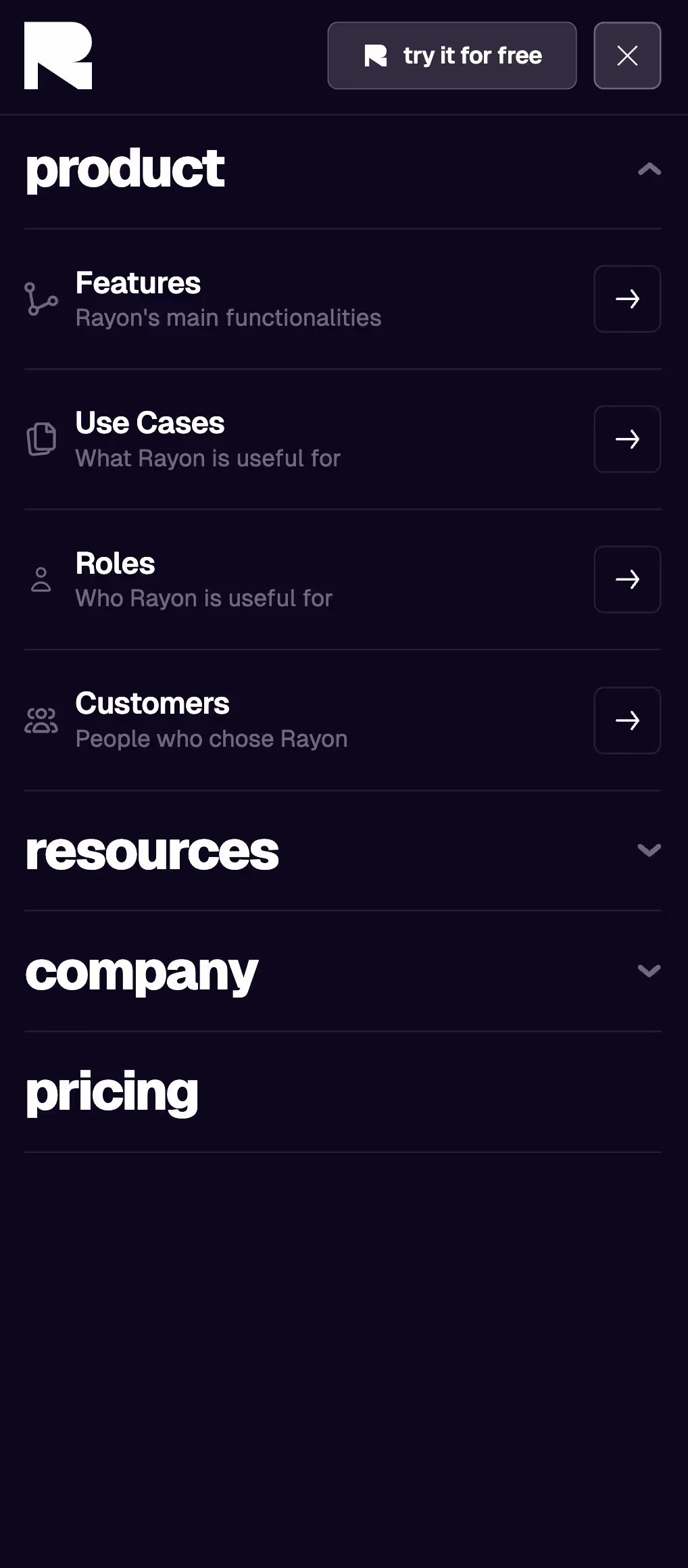688x1568 pixels.
Task: Expand the company section
Action: point(648,971)
